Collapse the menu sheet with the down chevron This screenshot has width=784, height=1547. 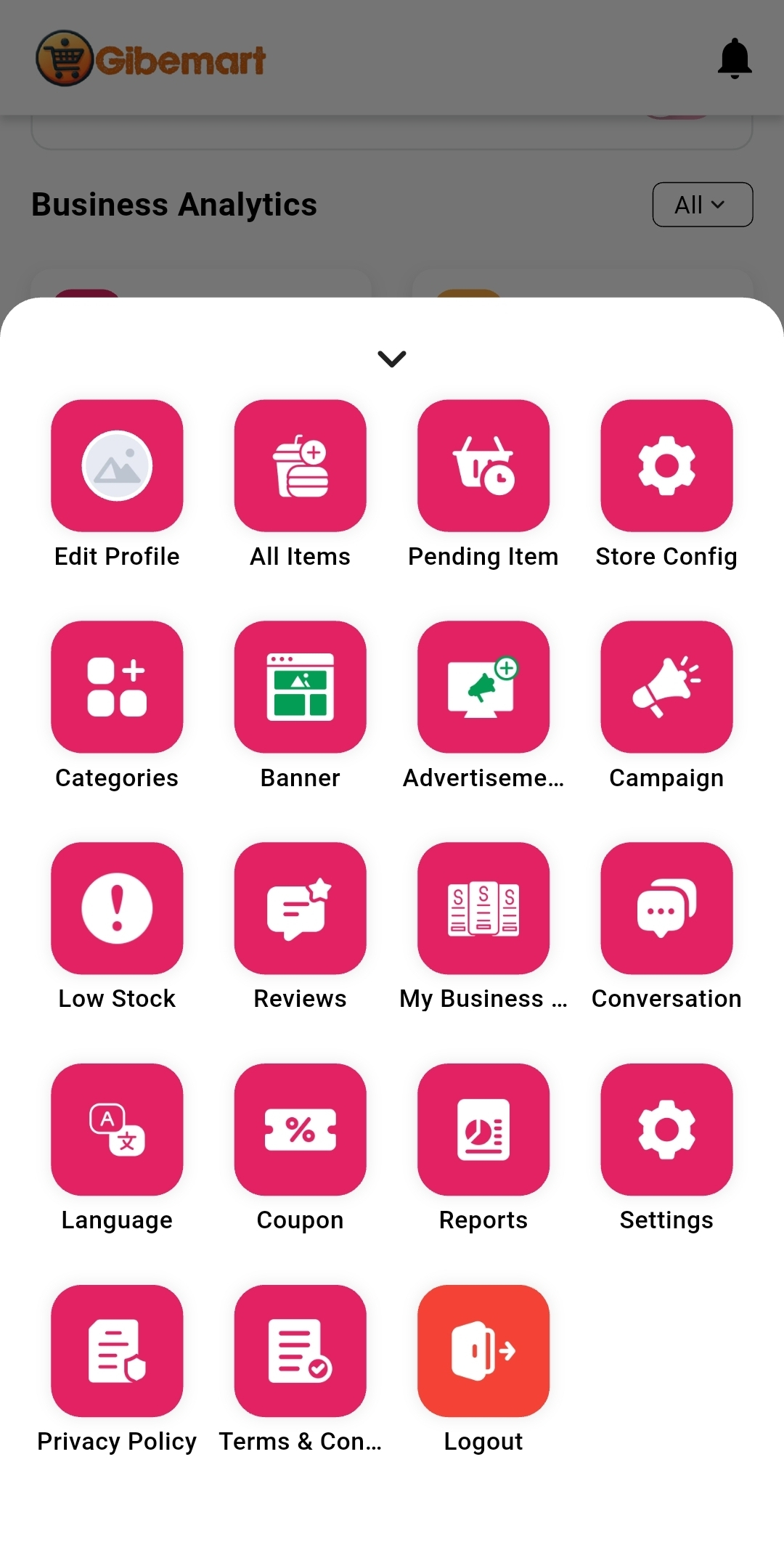(x=392, y=359)
